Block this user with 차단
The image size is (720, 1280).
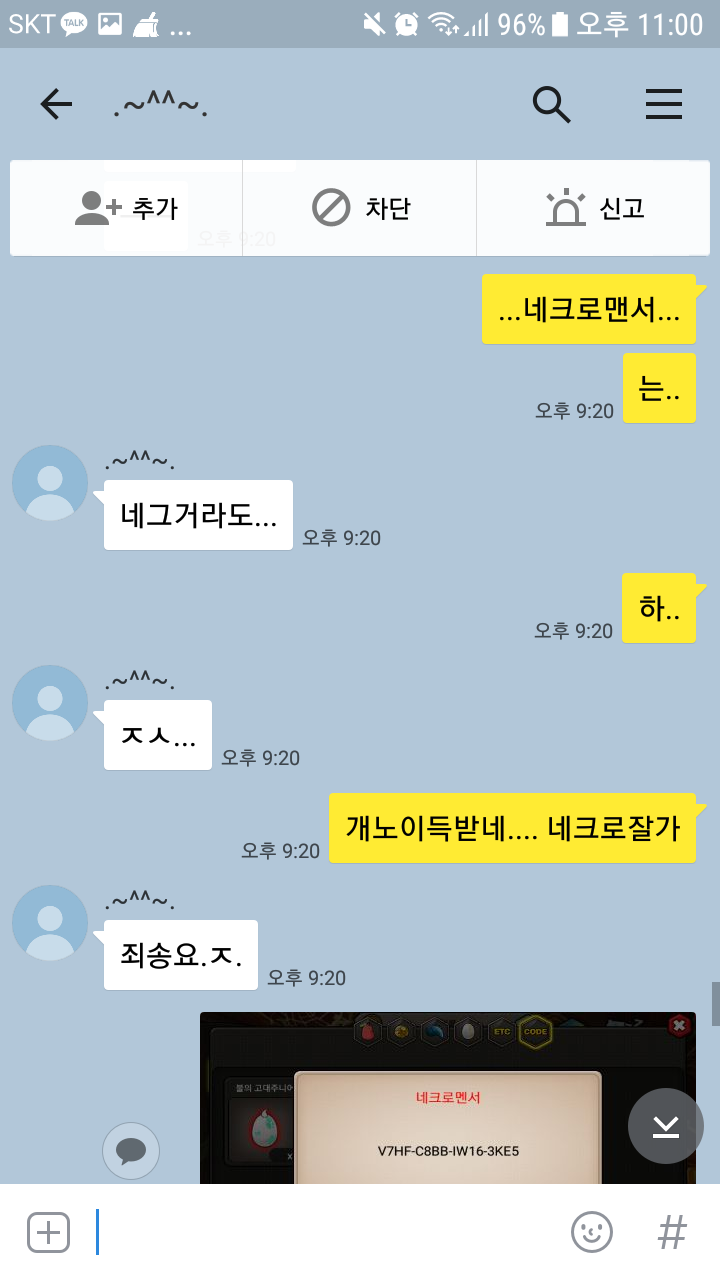pos(360,208)
